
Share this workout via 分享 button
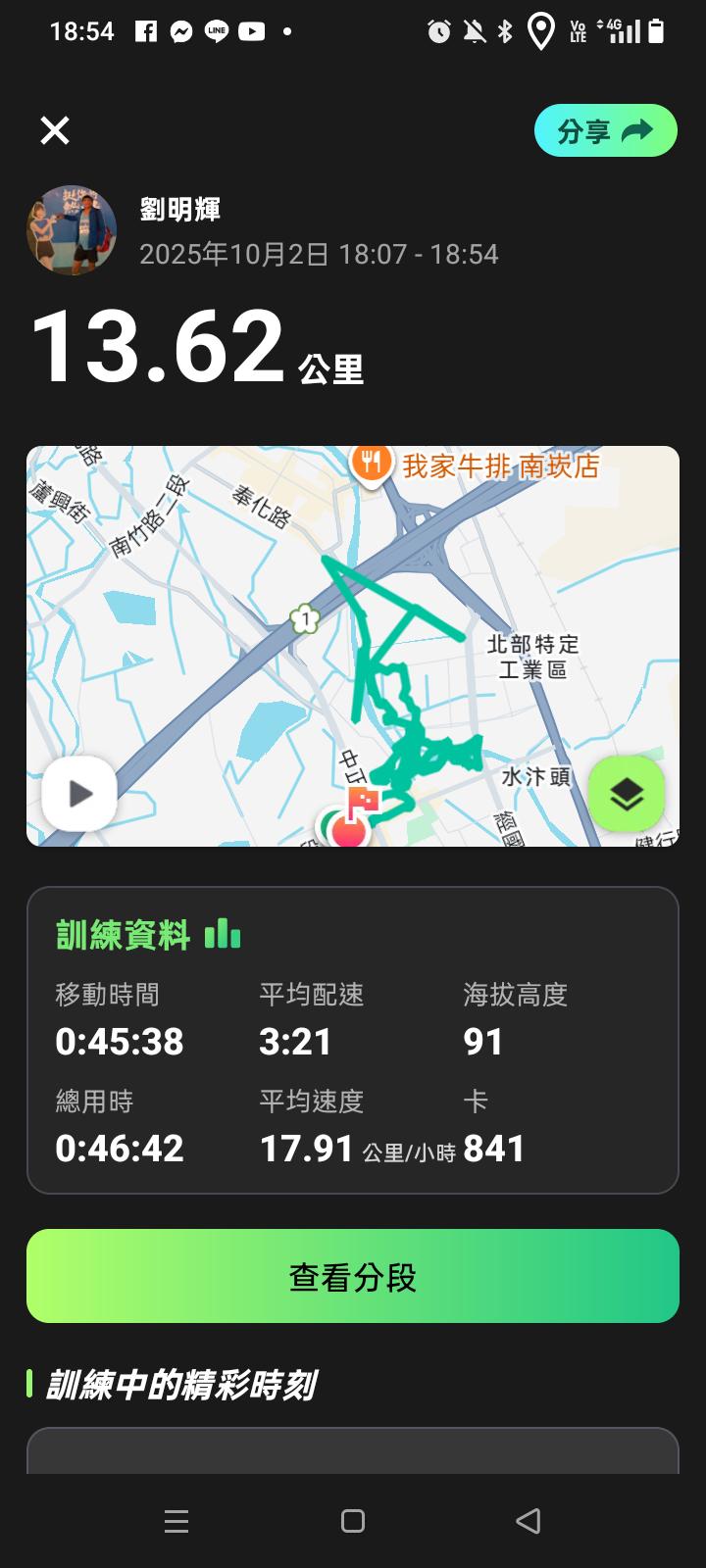click(x=605, y=131)
